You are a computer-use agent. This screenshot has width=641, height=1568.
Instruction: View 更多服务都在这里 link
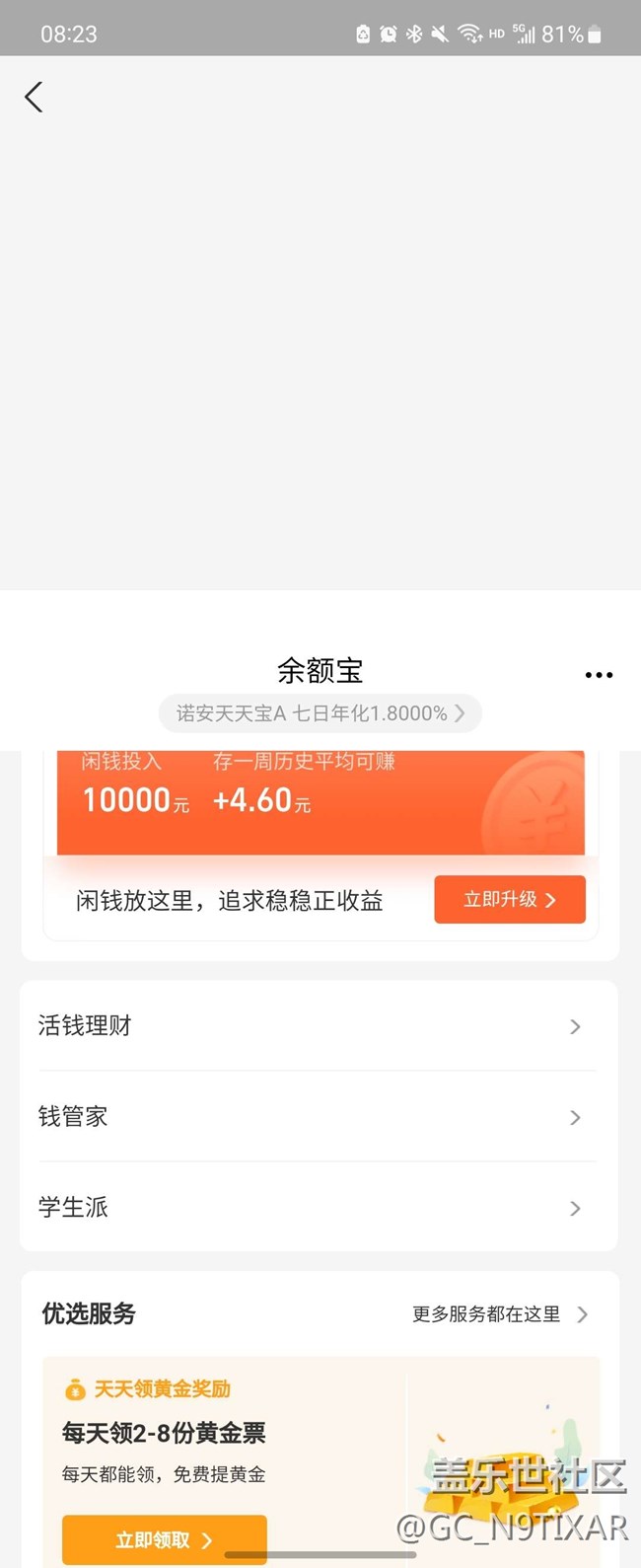point(499,1314)
